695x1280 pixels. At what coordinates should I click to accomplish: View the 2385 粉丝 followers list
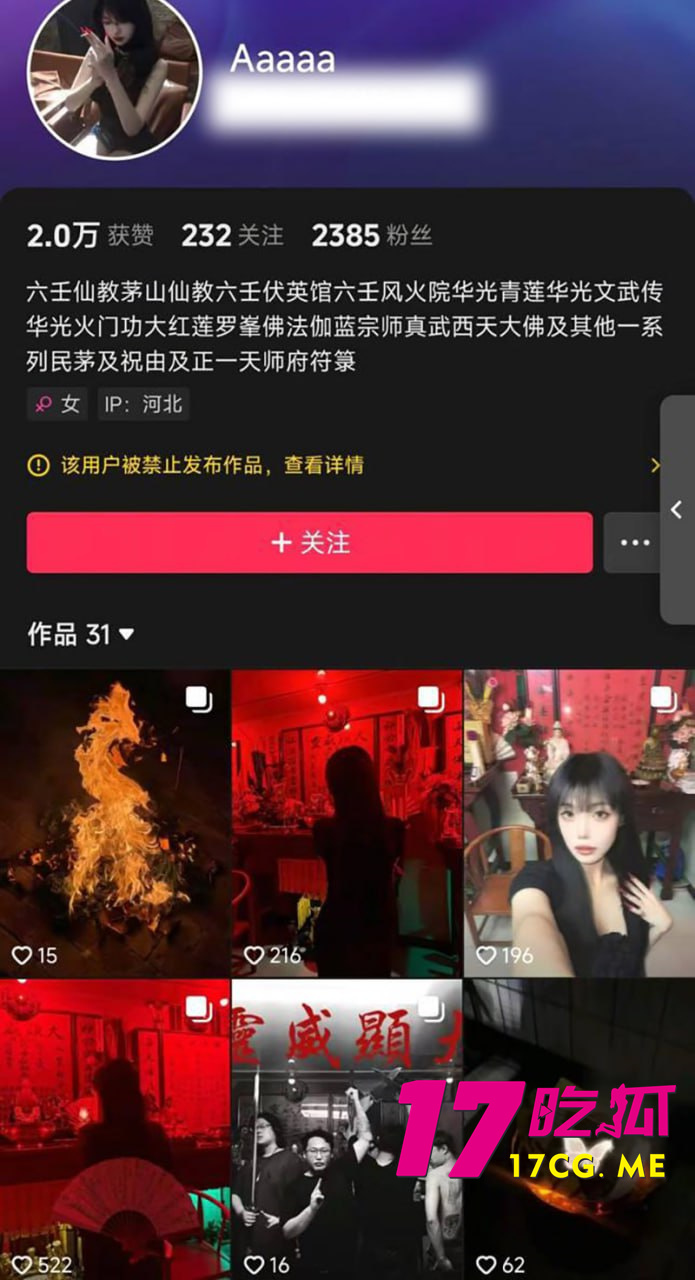coord(371,236)
